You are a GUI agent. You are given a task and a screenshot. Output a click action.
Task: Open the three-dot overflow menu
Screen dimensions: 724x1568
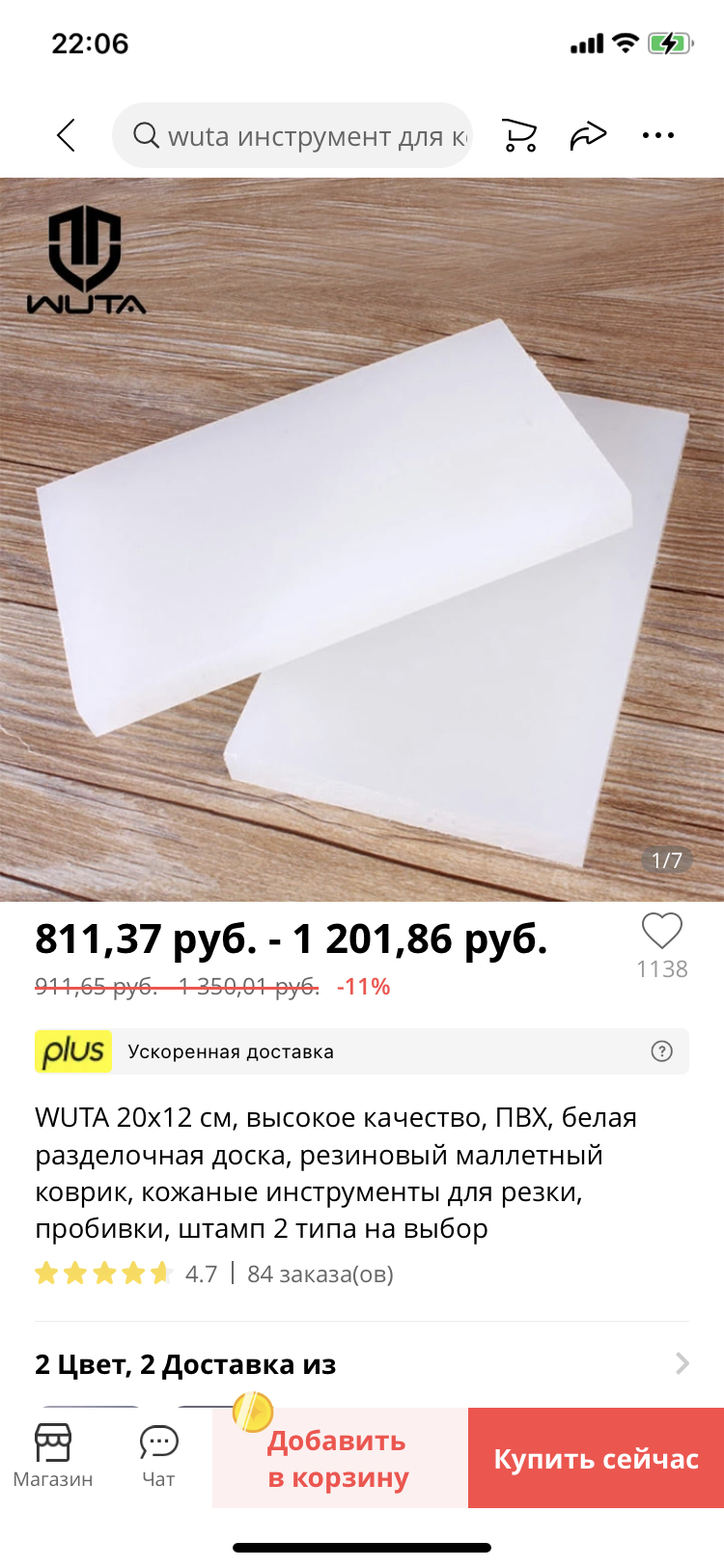[658, 136]
